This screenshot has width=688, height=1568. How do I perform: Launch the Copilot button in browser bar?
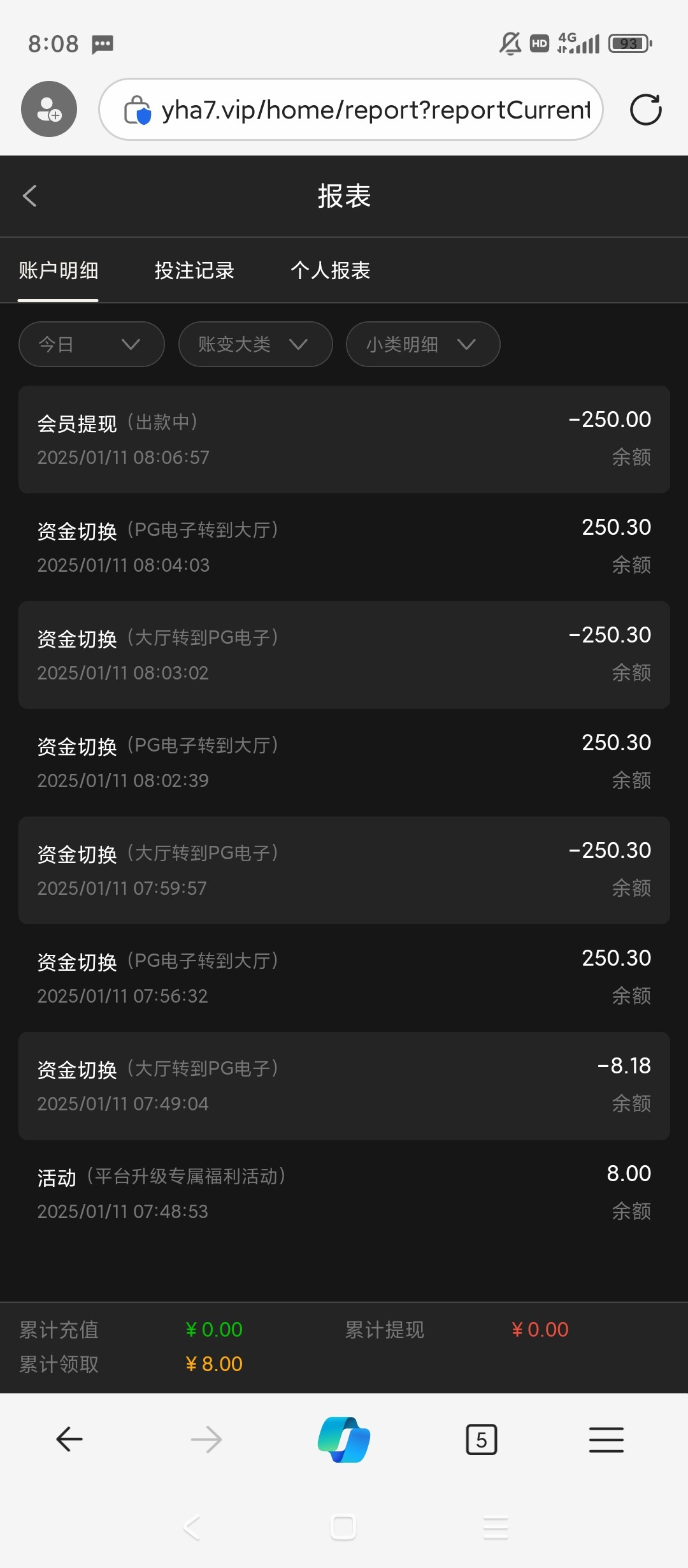[344, 1439]
